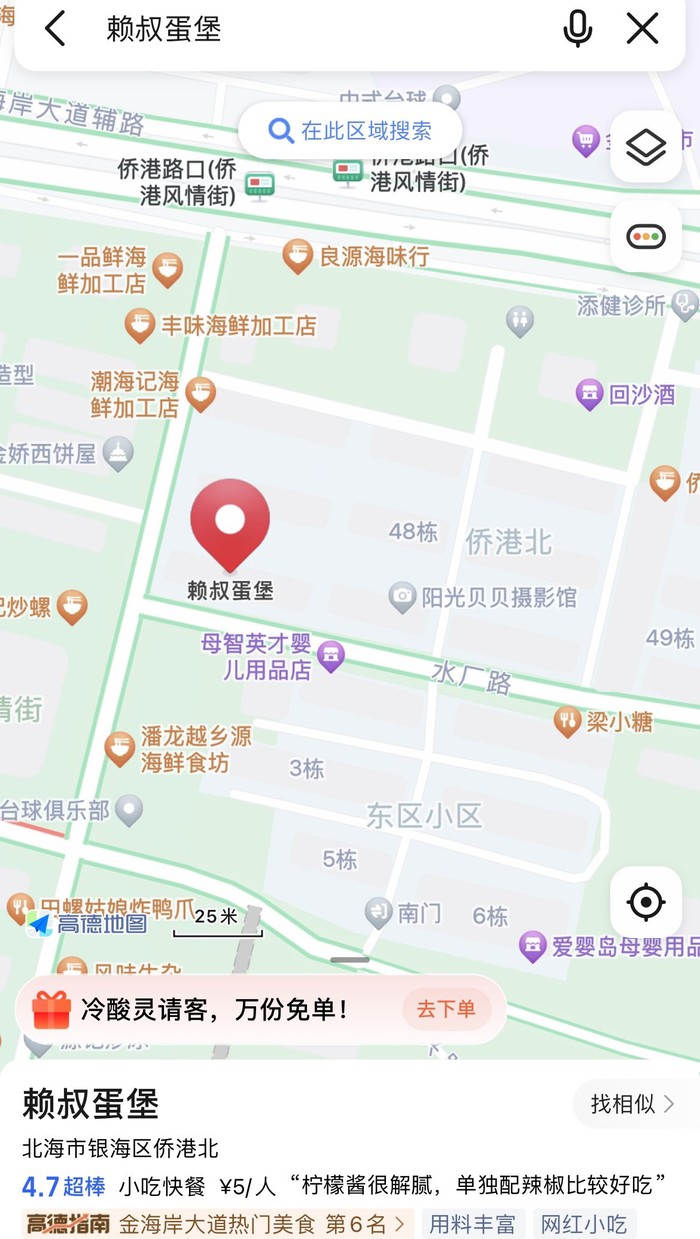Toggle the traffic light layer
Screen dimensions: 700x1239
click(x=646, y=237)
